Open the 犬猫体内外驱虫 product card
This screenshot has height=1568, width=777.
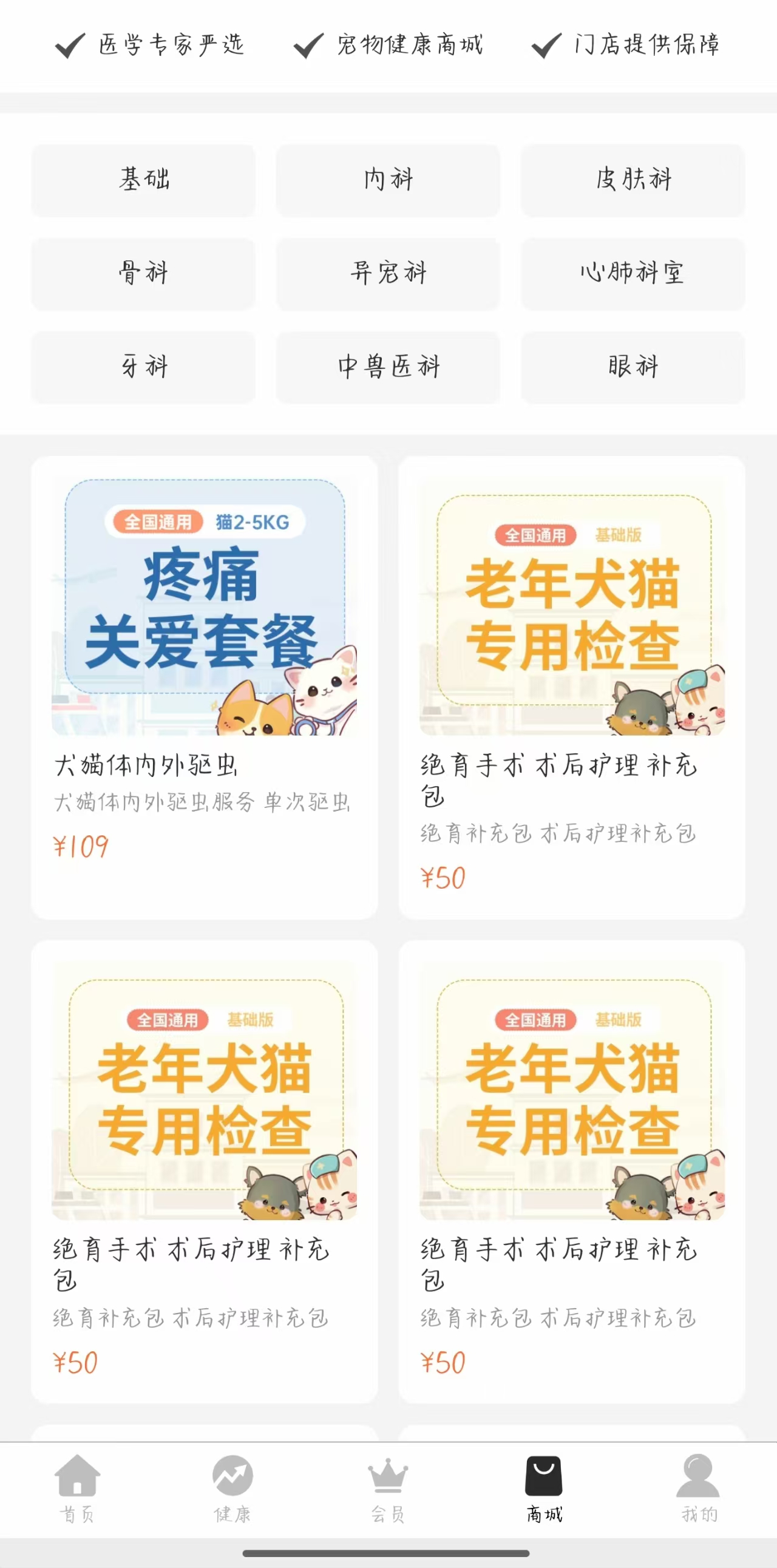pyautogui.click(x=205, y=687)
